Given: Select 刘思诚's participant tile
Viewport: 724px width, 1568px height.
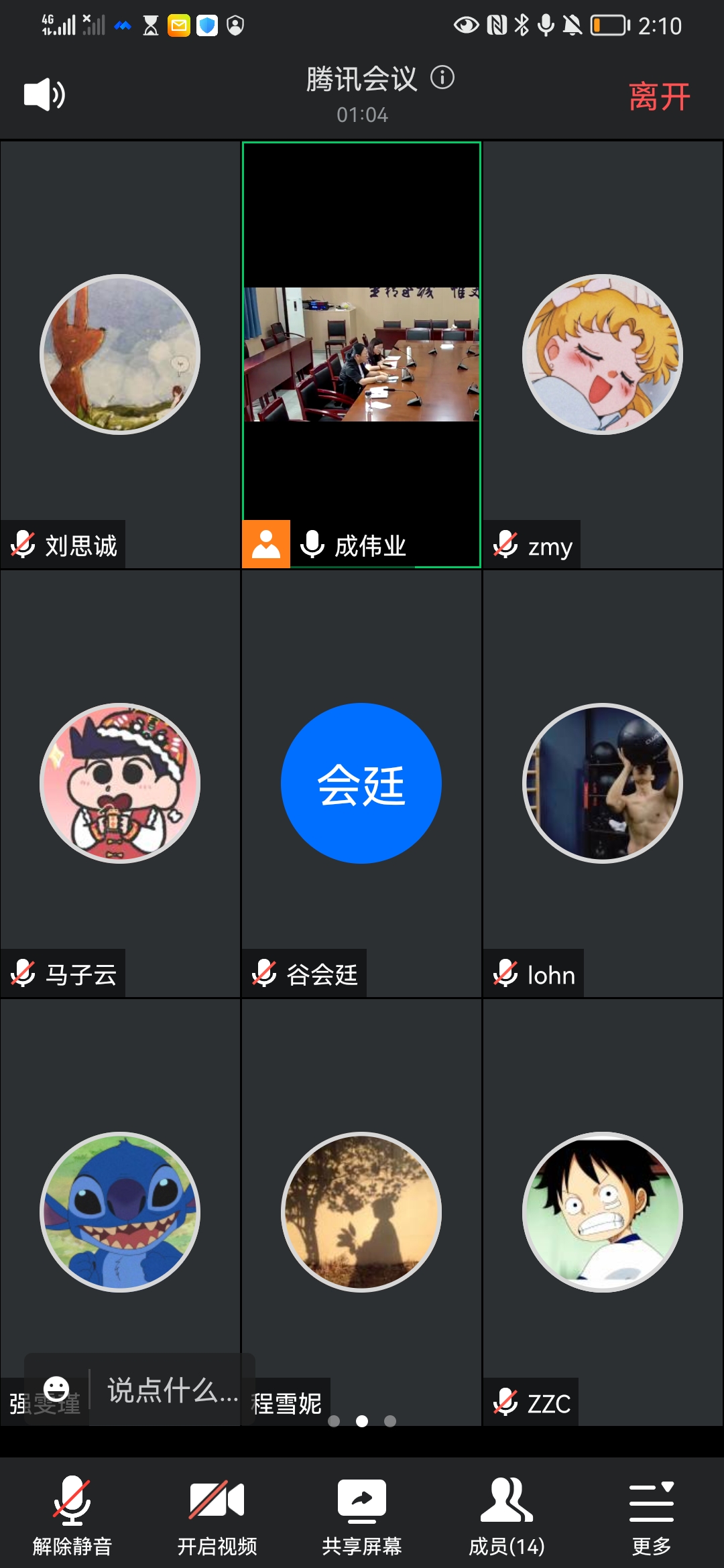Looking at the screenshot, I should [120, 354].
